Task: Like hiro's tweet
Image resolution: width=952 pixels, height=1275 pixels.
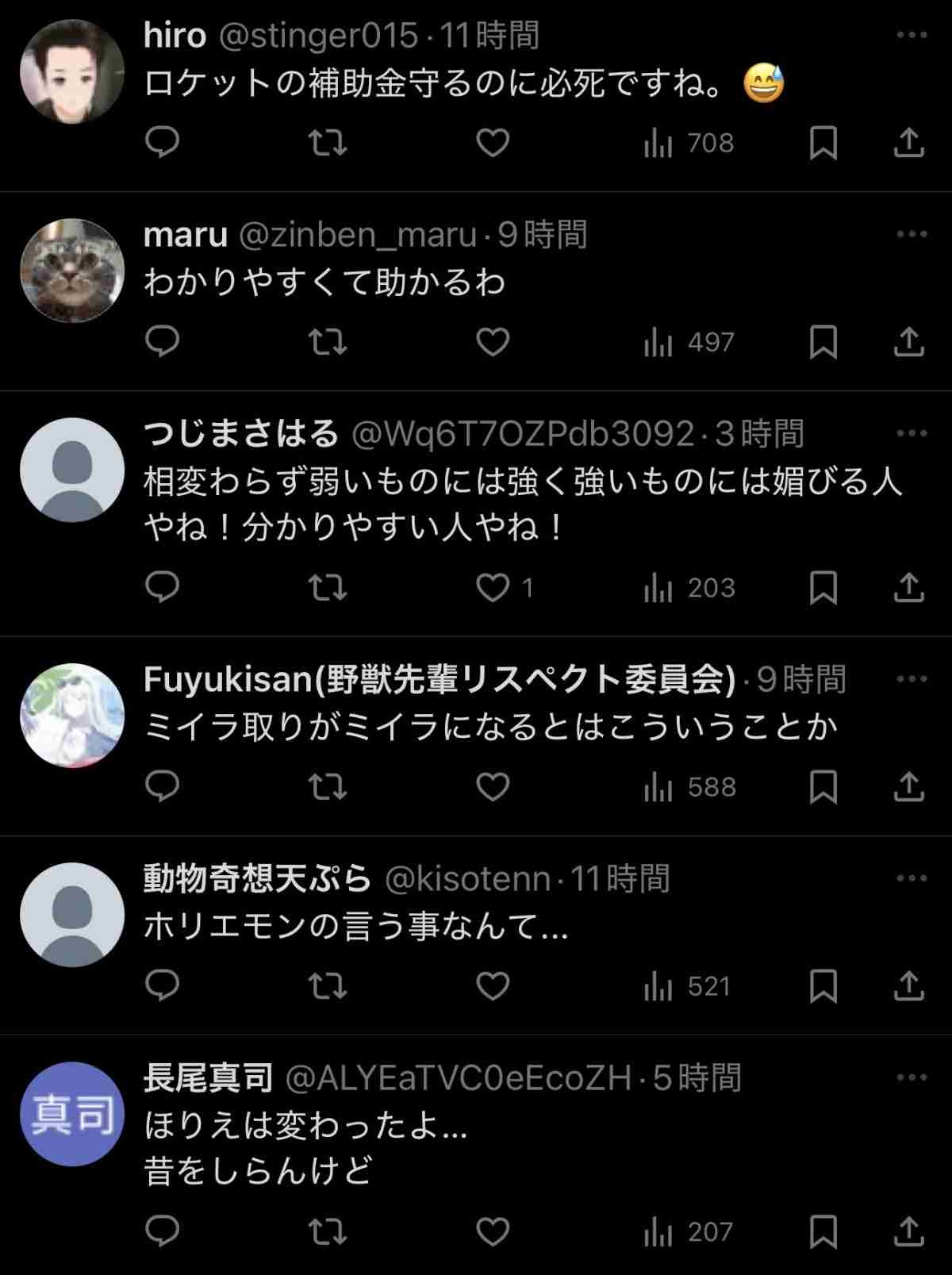Action: tap(492, 143)
